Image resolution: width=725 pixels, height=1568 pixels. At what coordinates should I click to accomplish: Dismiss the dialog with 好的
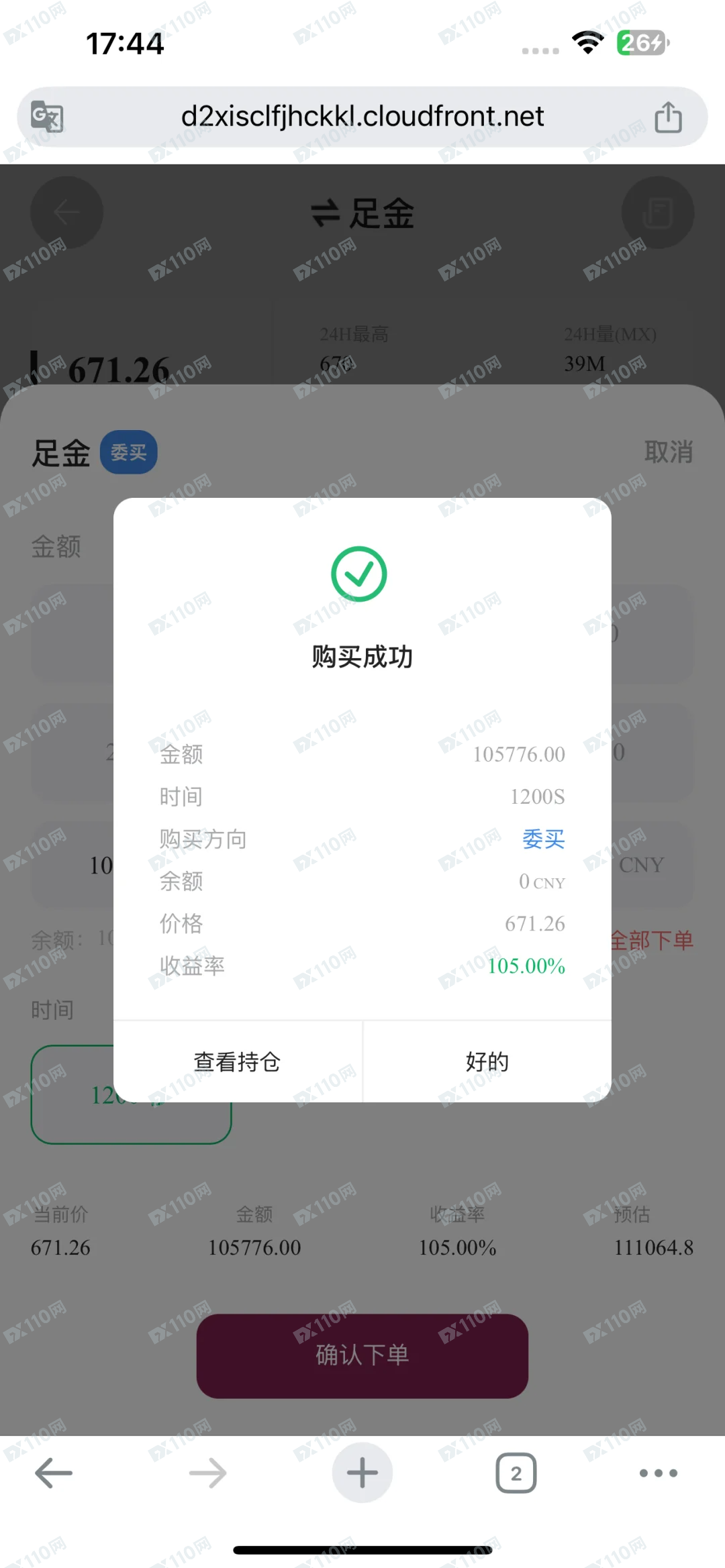tap(487, 1062)
